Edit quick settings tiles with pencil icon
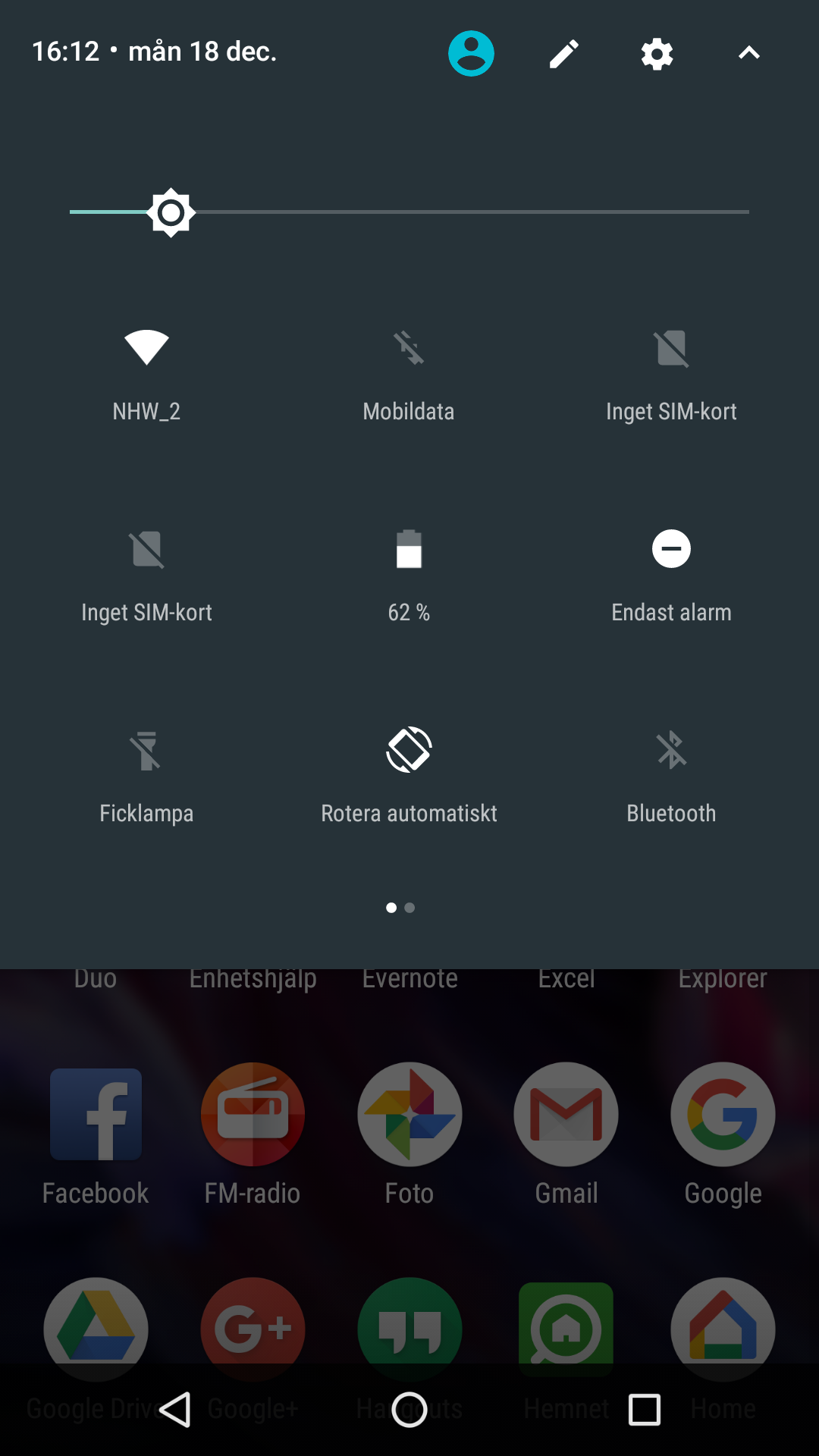This screenshot has height=1456, width=819. pyautogui.click(x=564, y=54)
